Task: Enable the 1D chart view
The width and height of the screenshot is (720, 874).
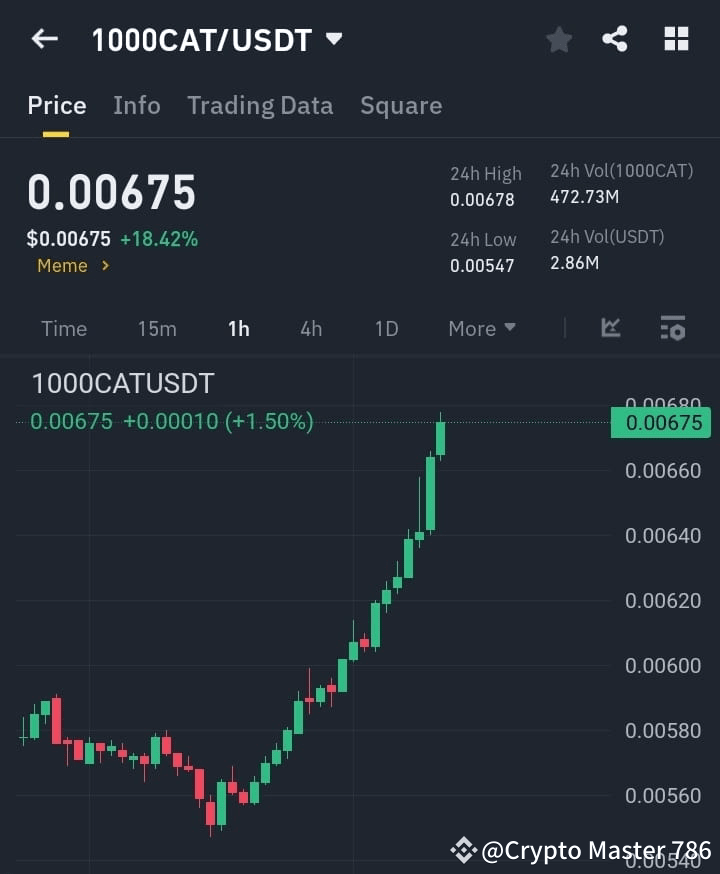Action: 386,328
